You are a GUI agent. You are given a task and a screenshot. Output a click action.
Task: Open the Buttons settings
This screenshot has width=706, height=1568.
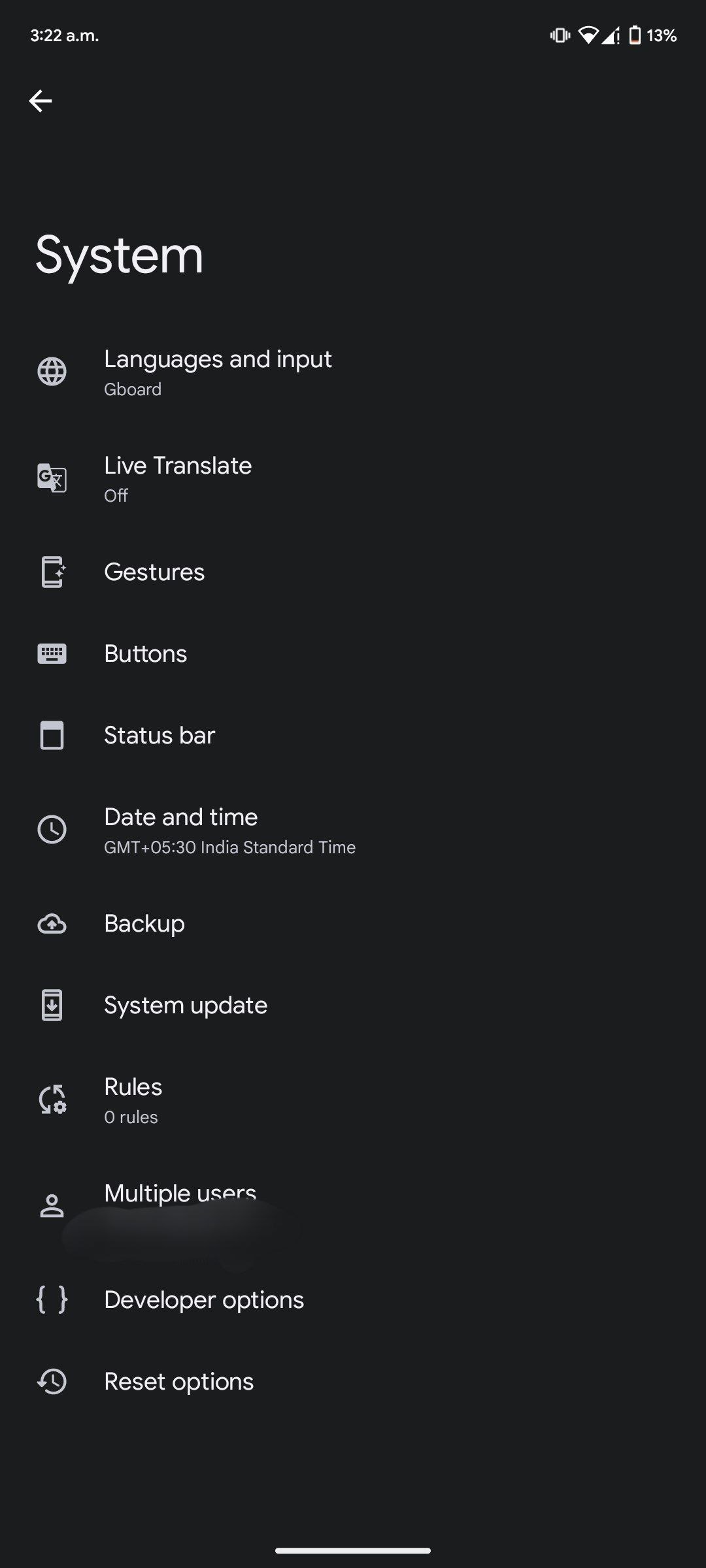click(x=145, y=654)
